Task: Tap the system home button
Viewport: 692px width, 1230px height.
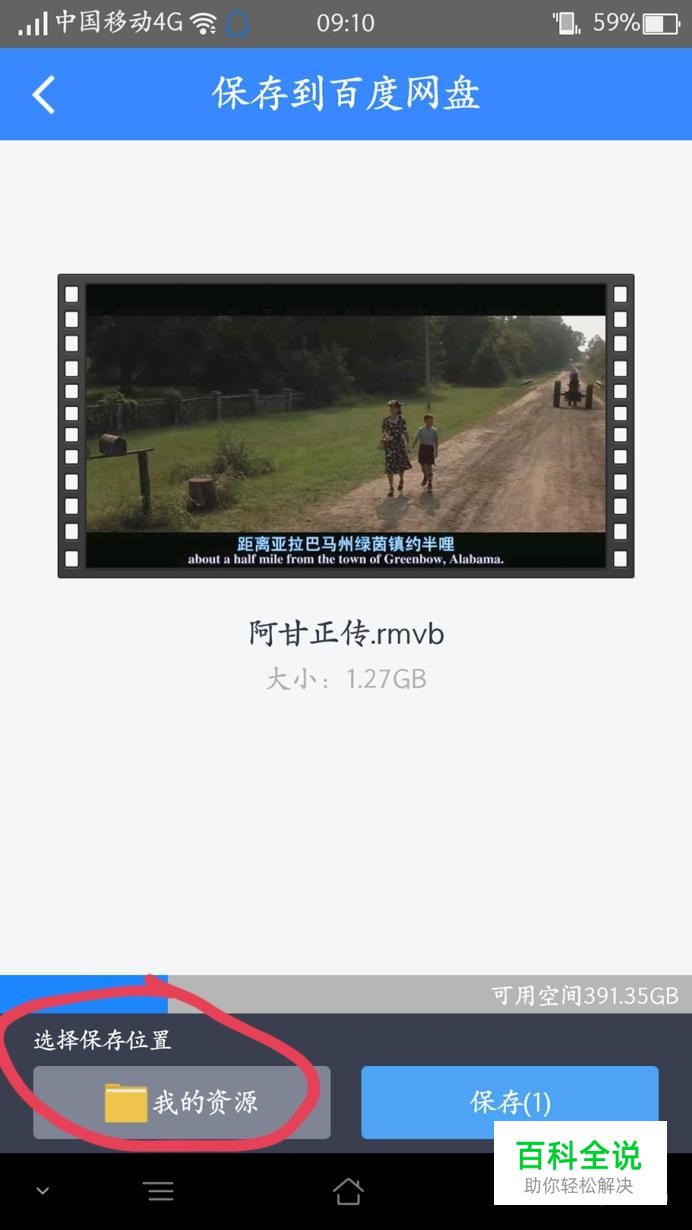Action: (x=347, y=1190)
